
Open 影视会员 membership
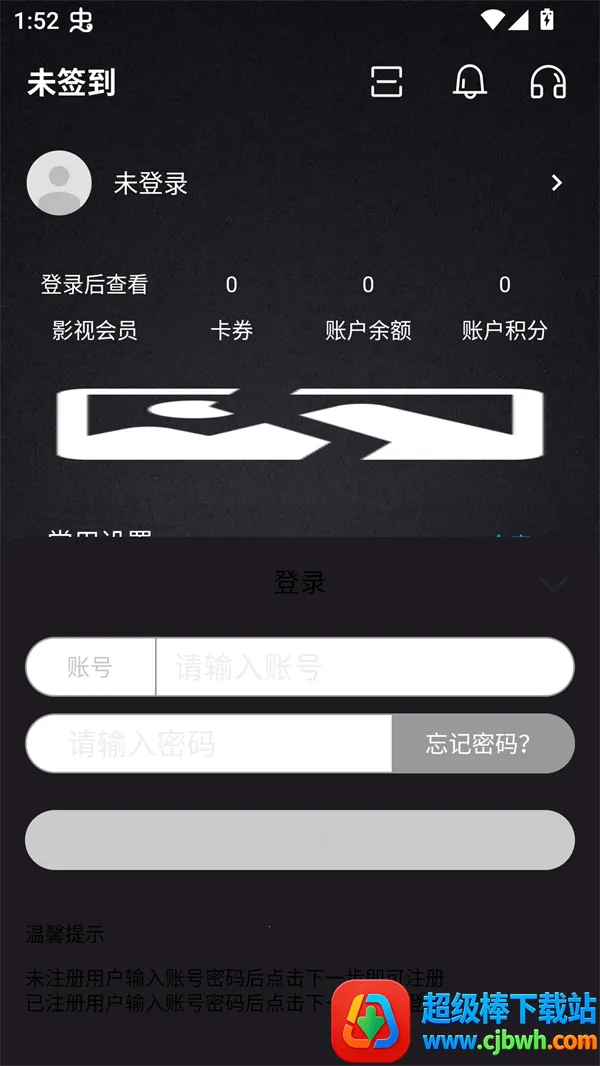point(94,308)
